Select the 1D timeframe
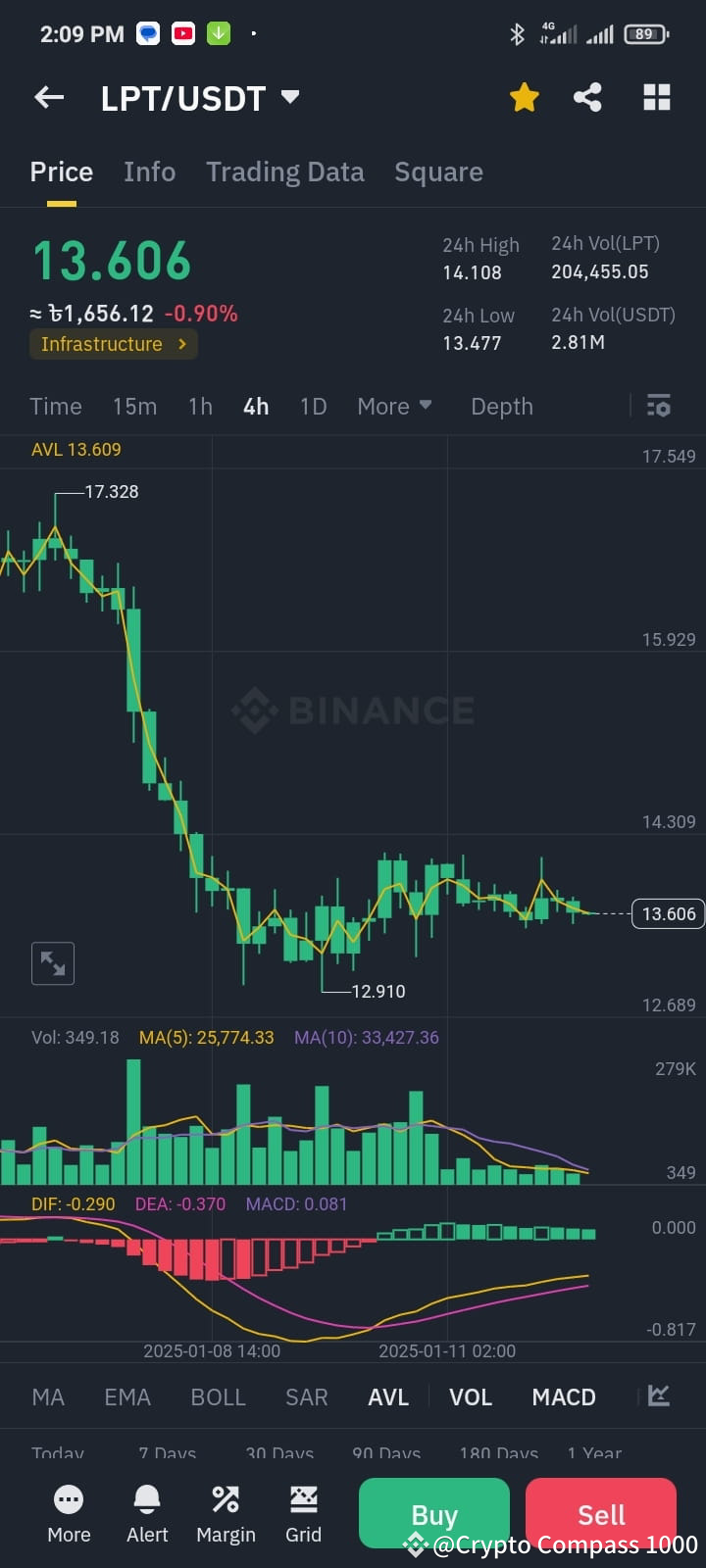The image size is (706, 1568). pos(312,406)
